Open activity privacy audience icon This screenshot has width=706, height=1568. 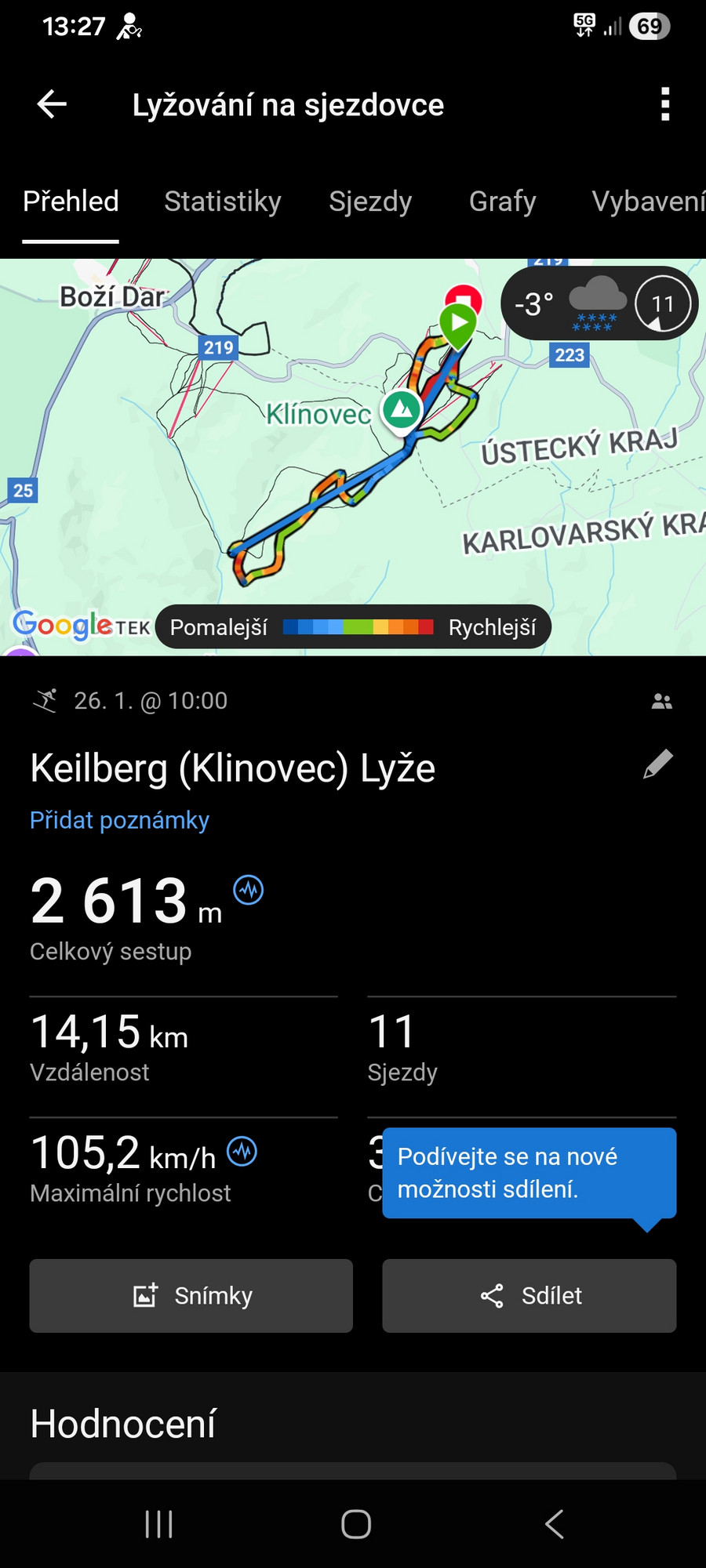pos(661,702)
